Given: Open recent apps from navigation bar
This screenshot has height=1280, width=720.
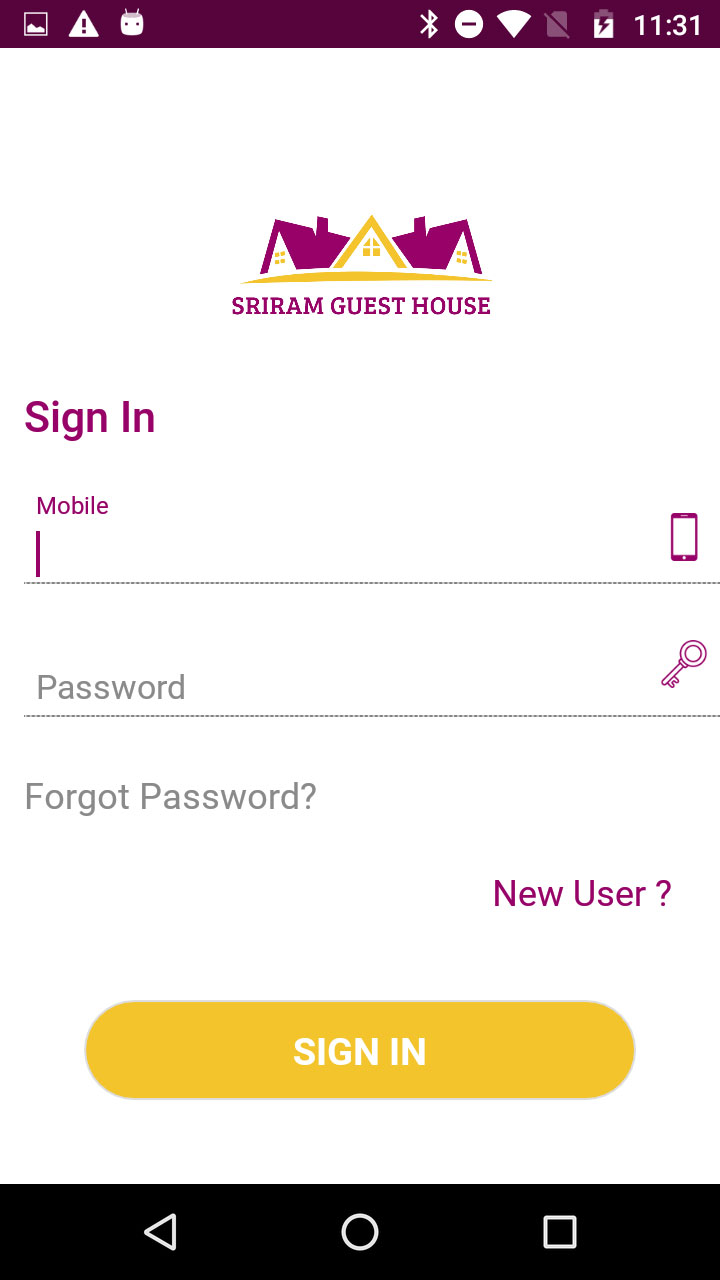Looking at the screenshot, I should pos(560,1232).
